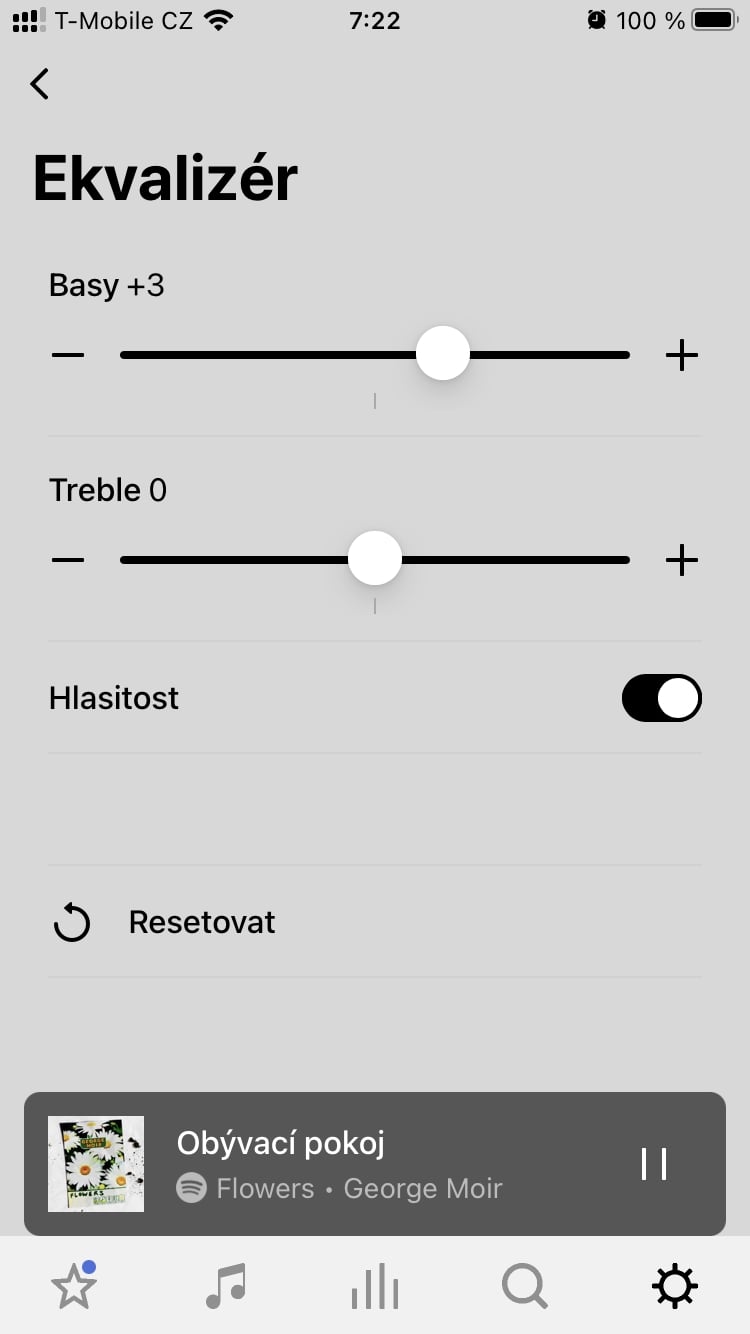The image size is (750, 1334).
Task: Switch to the favorites star tab
Action: 74,1285
